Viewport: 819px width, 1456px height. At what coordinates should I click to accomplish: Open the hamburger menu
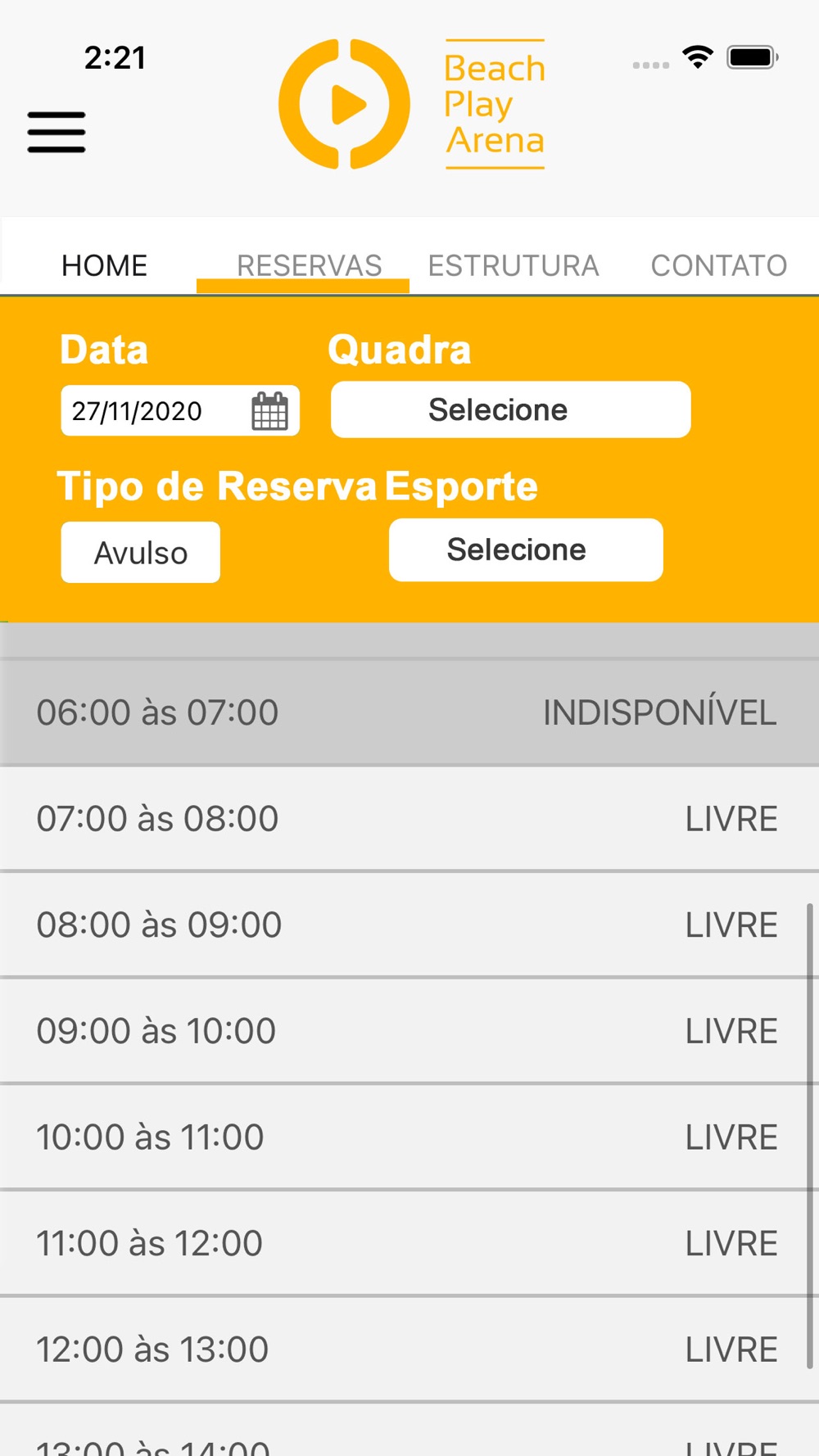[x=57, y=132]
